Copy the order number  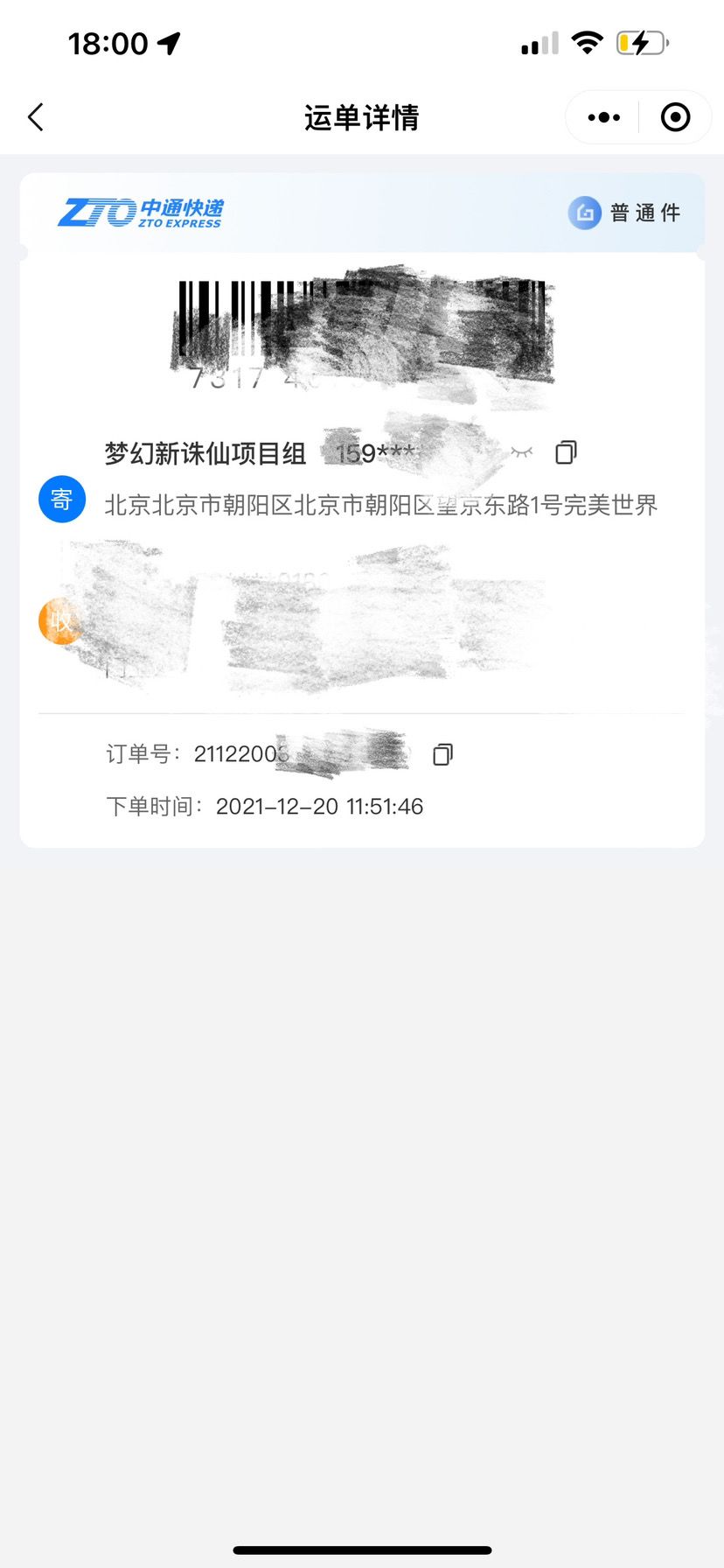pyautogui.click(x=443, y=754)
